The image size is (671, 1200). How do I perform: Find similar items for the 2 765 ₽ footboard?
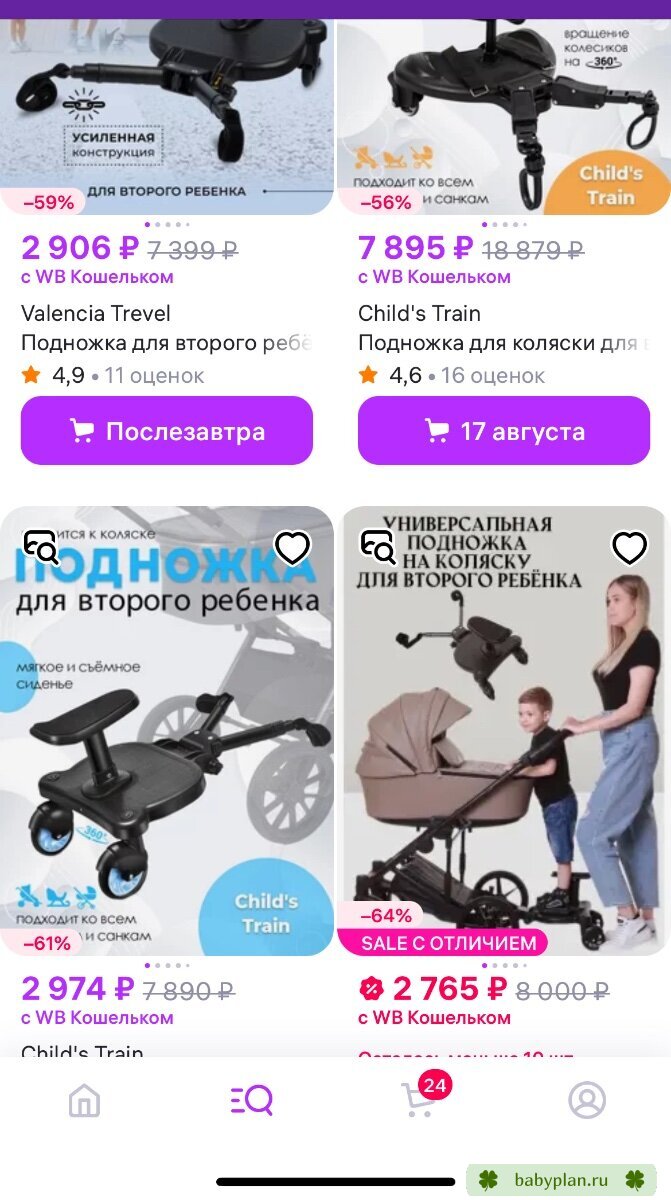click(x=379, y=547)
